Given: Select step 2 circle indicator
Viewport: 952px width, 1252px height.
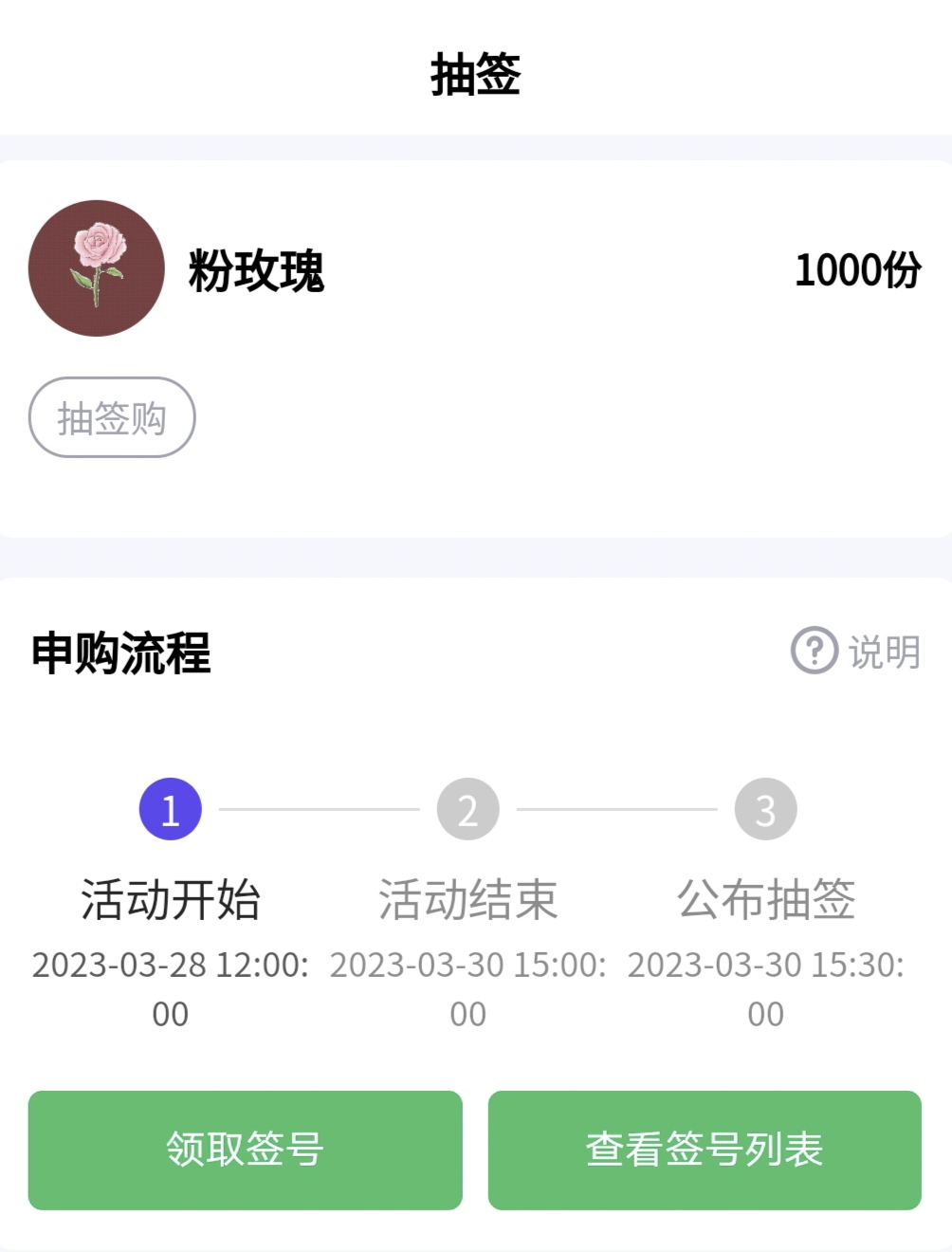Looking at the screenshot, I should (x=467, y=808).
